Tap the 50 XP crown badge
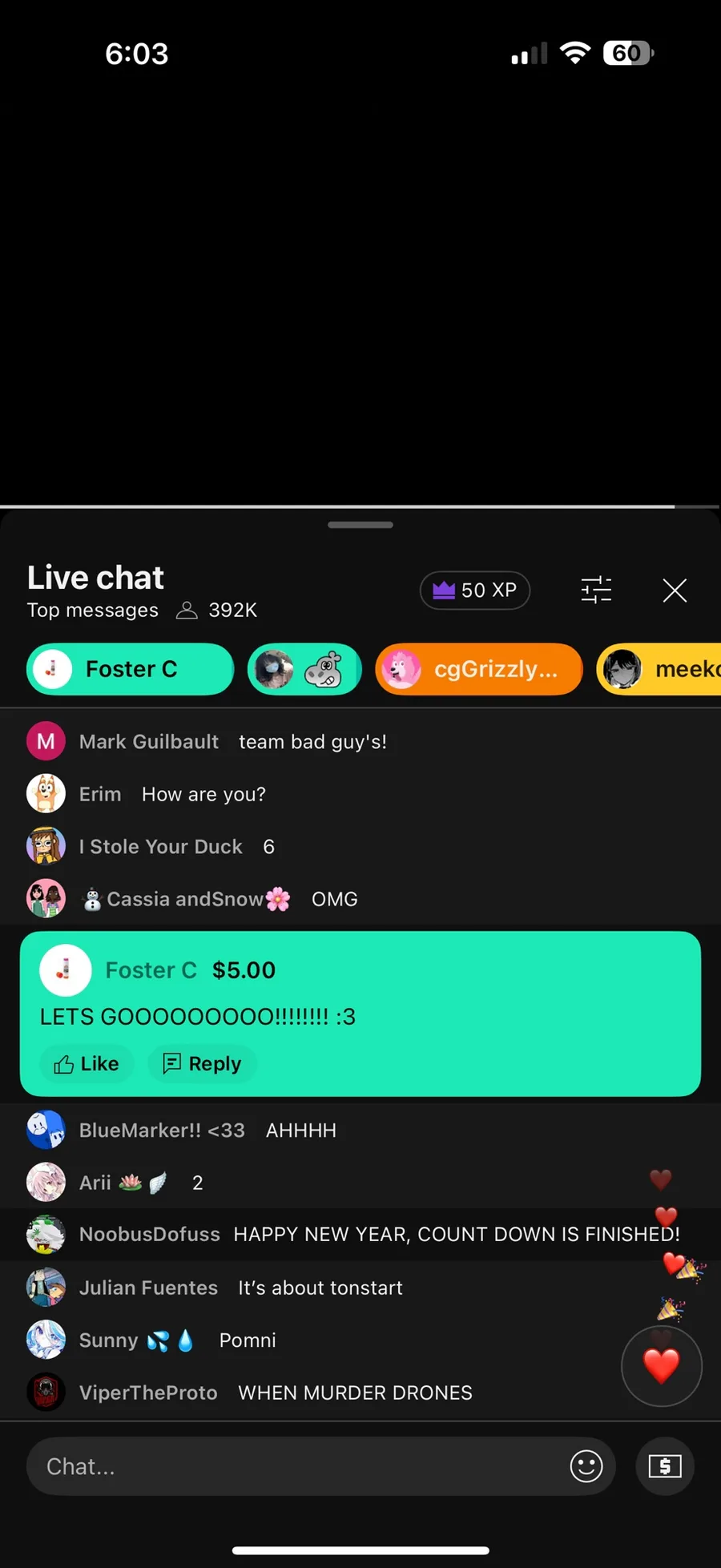This screenshot has width=721, height=1568. pyautogui.click(x=475, y=591)
